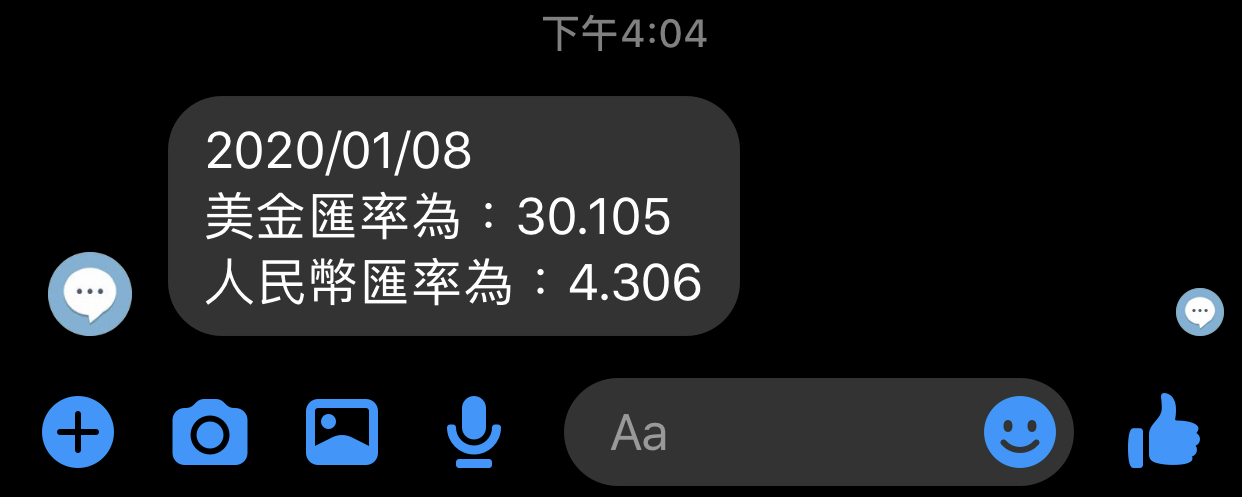Record a voice message with the microphone

pos(473,432)
